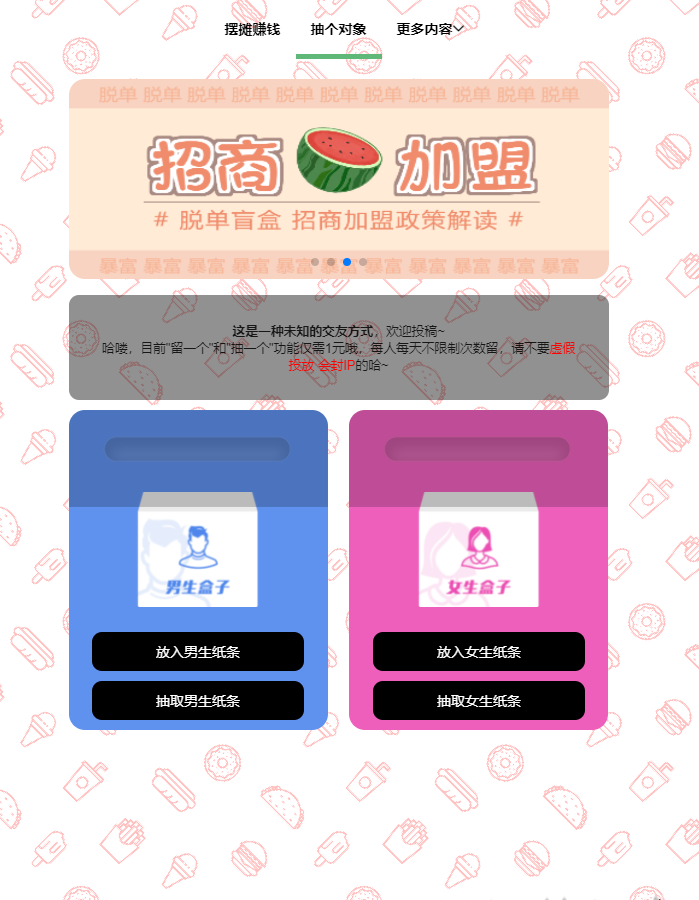The width and height of the screenshot is (699, 900).
Task: Tap 放入男生纸条 button
Action: click(198, 652)
